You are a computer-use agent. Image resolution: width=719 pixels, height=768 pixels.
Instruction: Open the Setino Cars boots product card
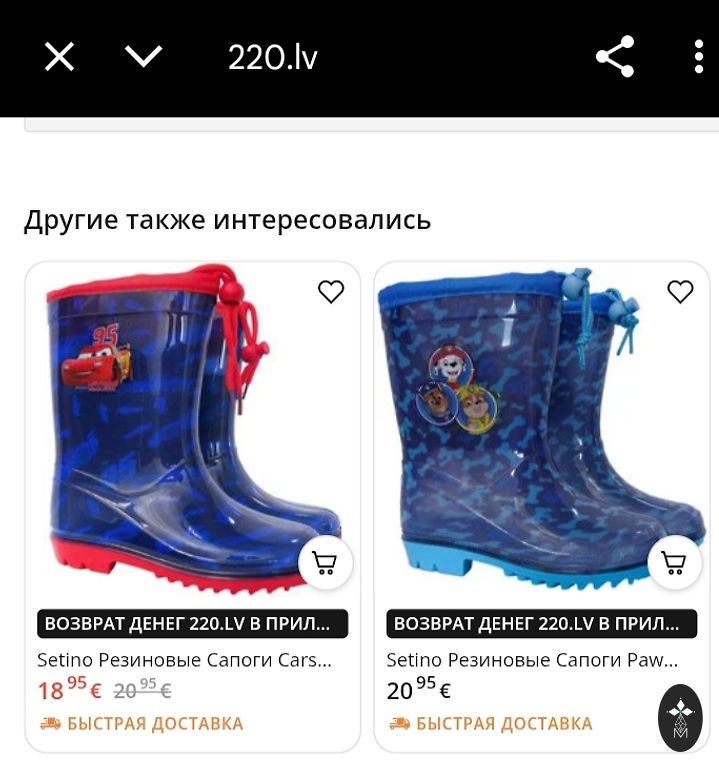[184, 661]
